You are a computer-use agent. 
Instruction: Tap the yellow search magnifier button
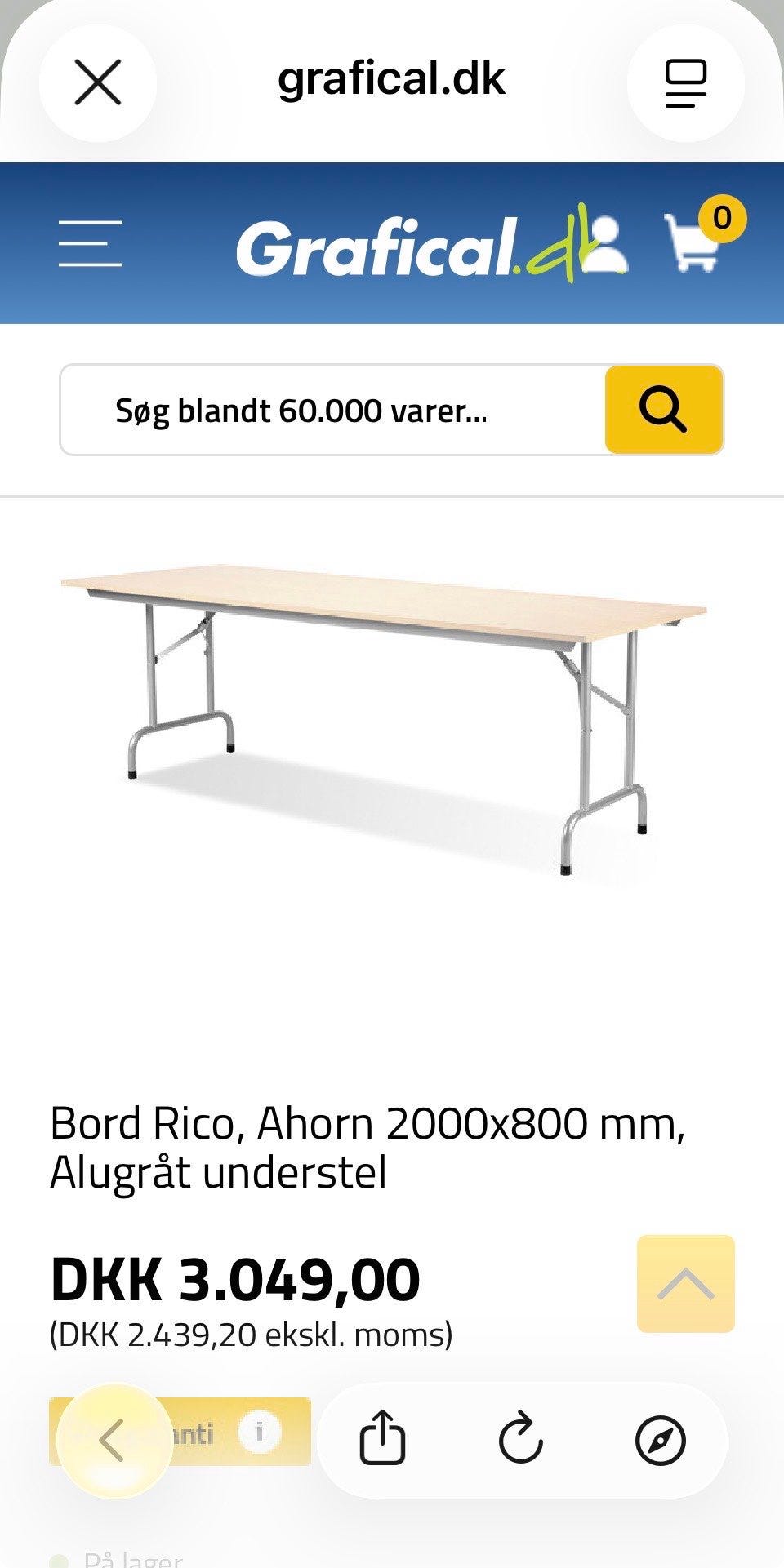pos(663,410)
